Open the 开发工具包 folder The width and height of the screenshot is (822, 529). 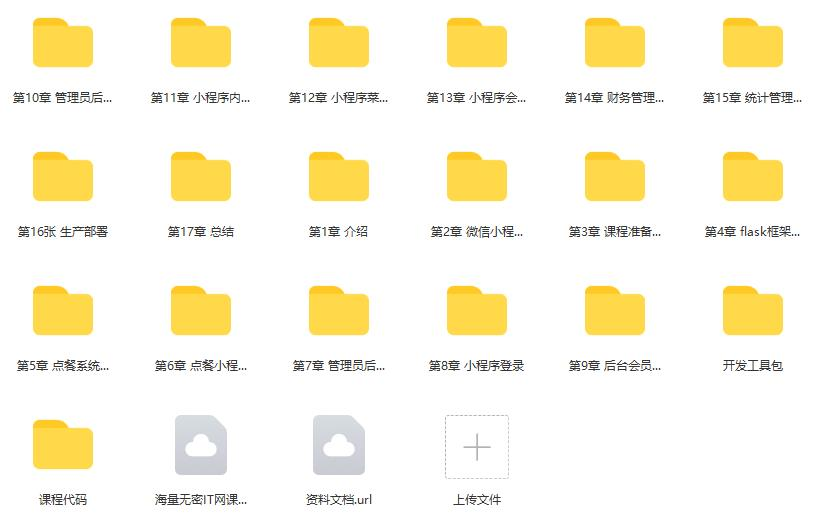click(753, 311)
